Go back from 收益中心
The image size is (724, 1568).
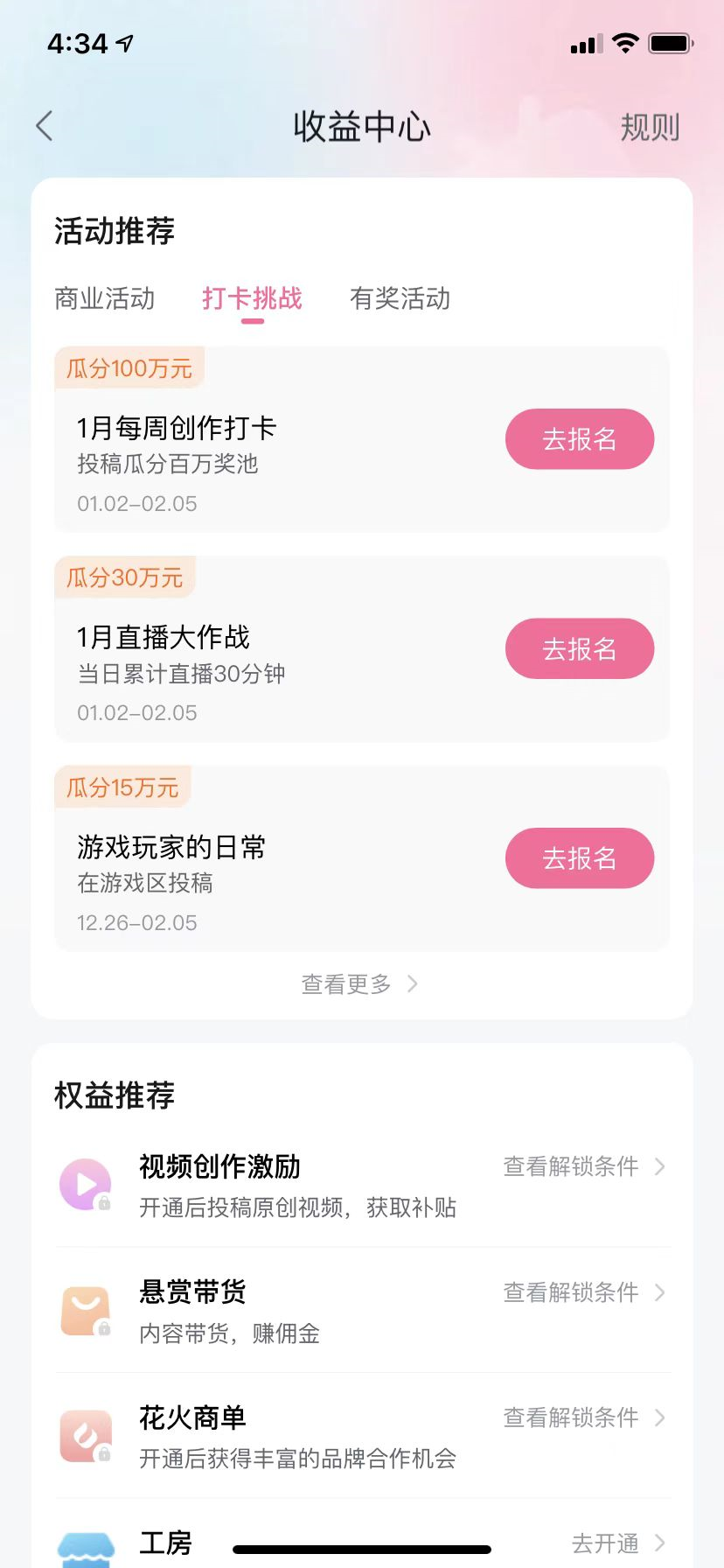[x=45, y=127]
